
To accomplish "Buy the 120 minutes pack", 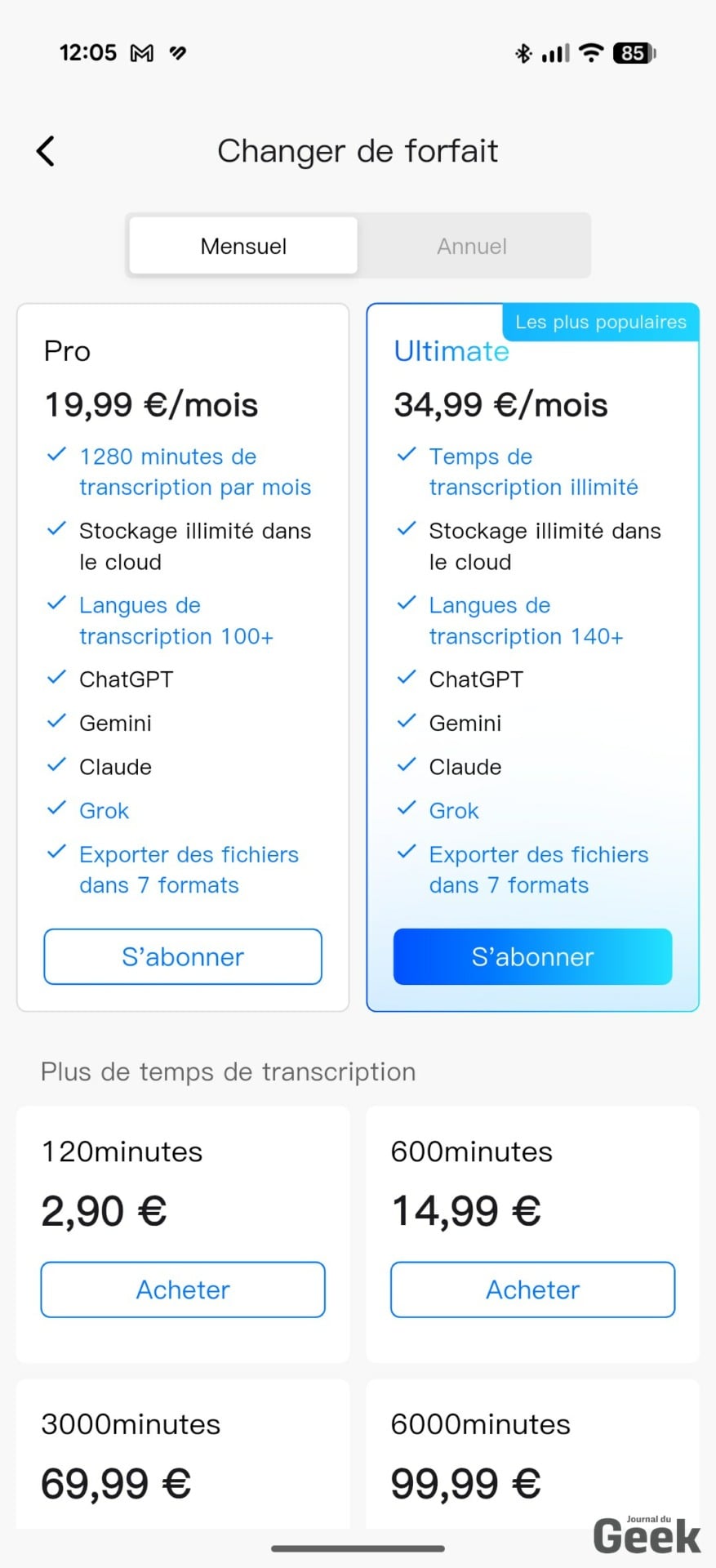I will (x=183, y=1290).
